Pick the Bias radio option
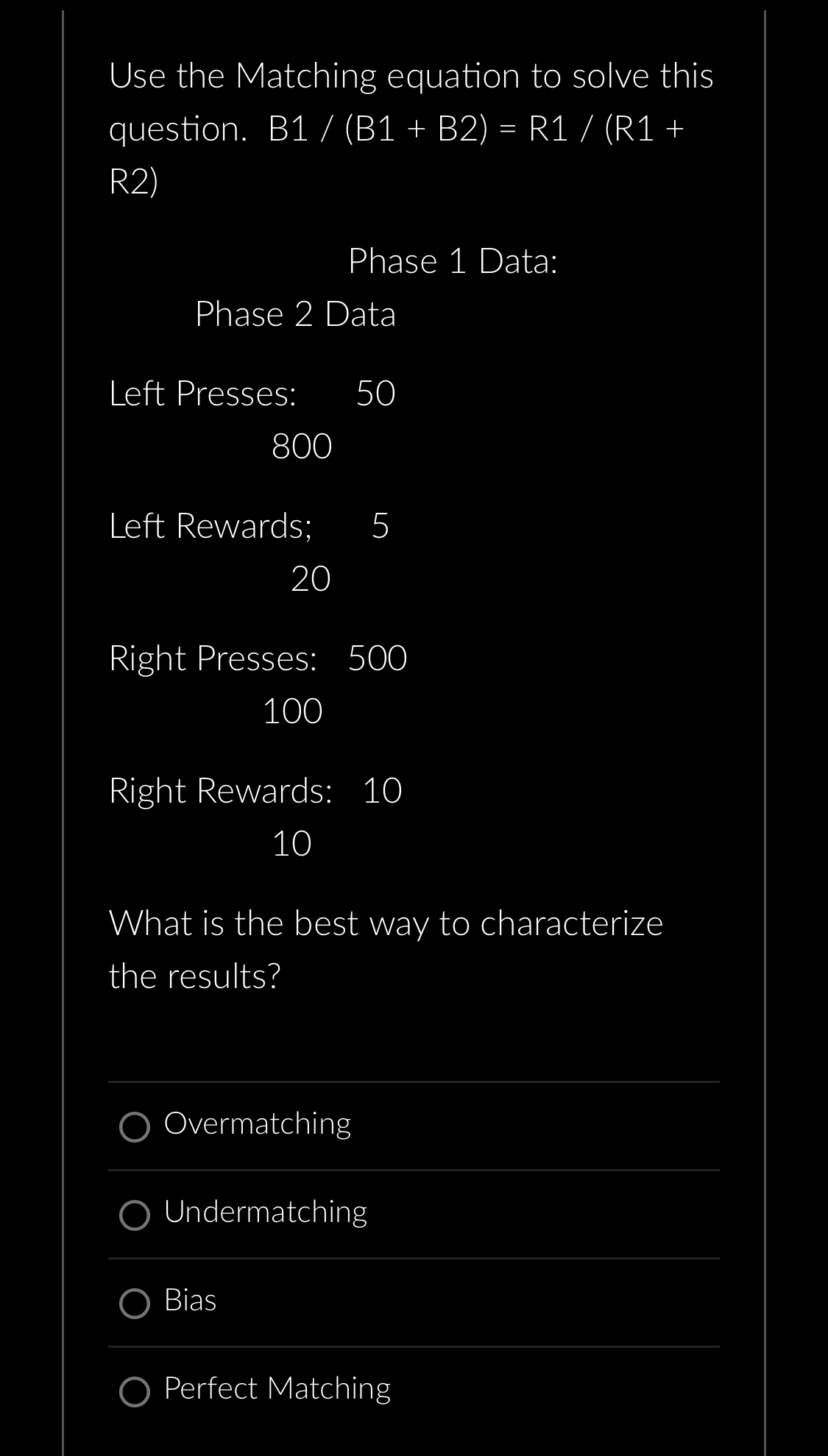The height and width of the screenshot is (1456, 828). click(x=135, y=1303)
